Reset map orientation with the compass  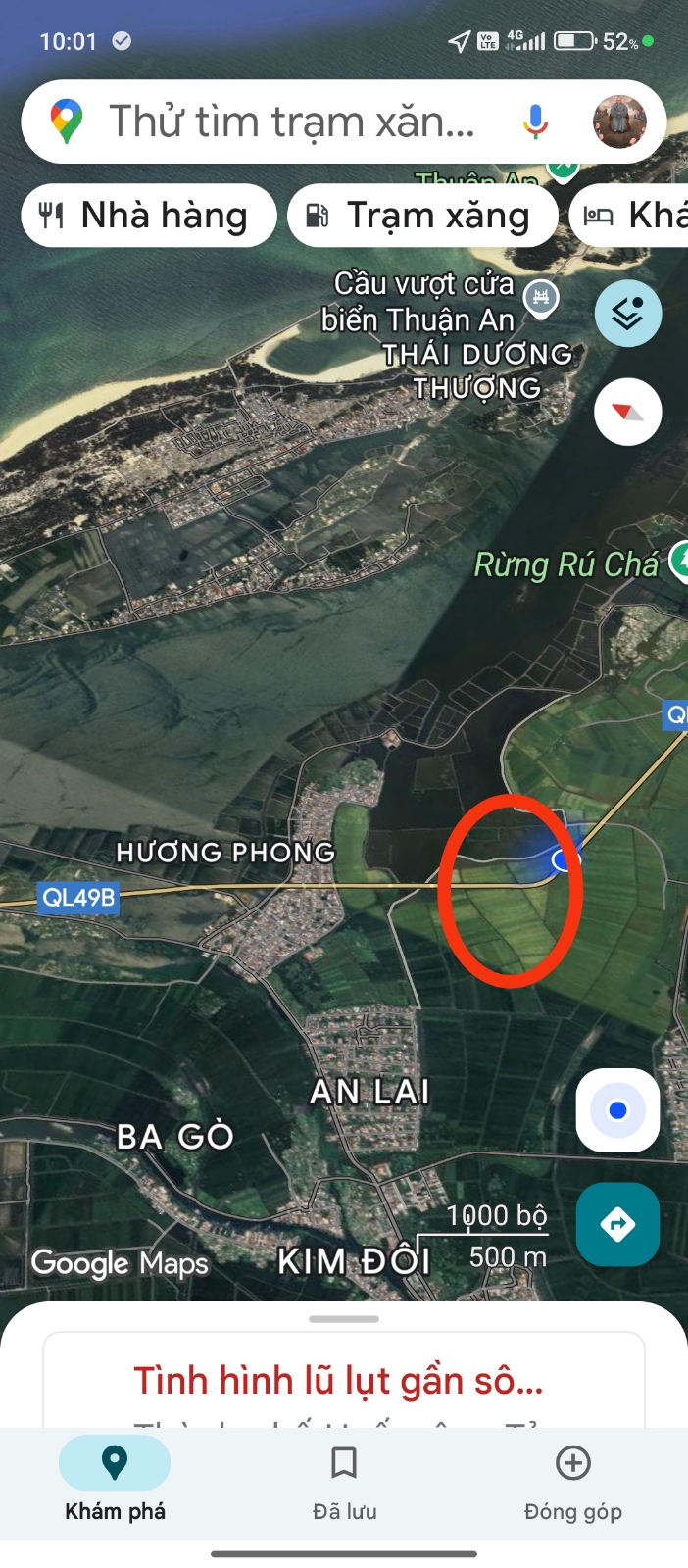click(628, 412)
